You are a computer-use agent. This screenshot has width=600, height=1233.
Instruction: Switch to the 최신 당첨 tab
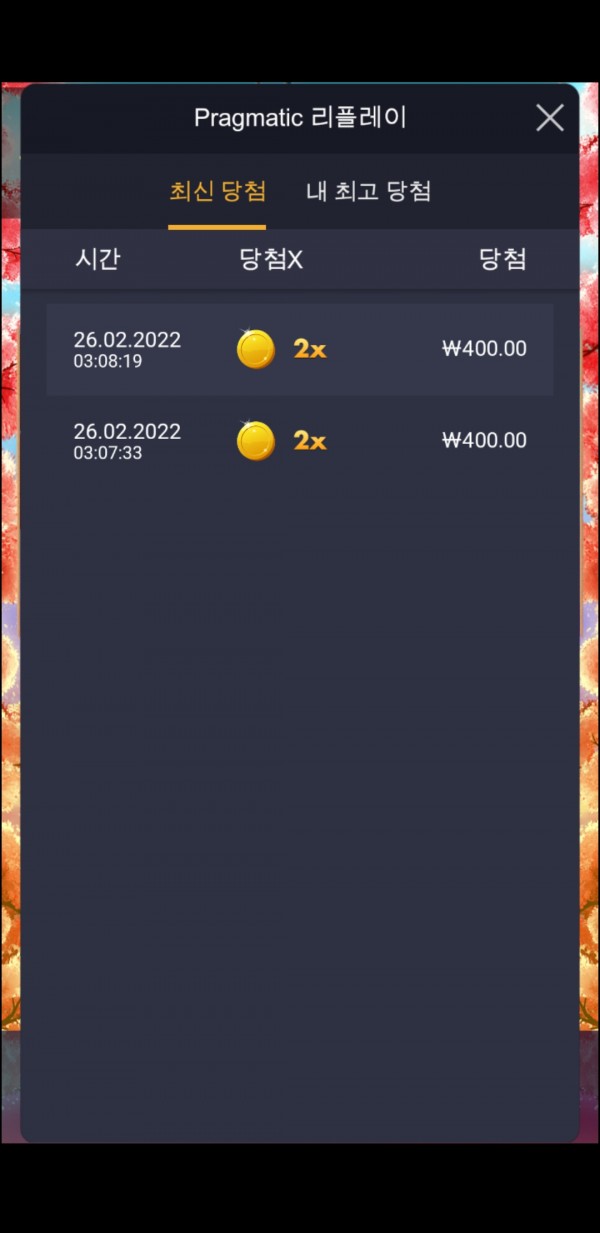(217, 192)
